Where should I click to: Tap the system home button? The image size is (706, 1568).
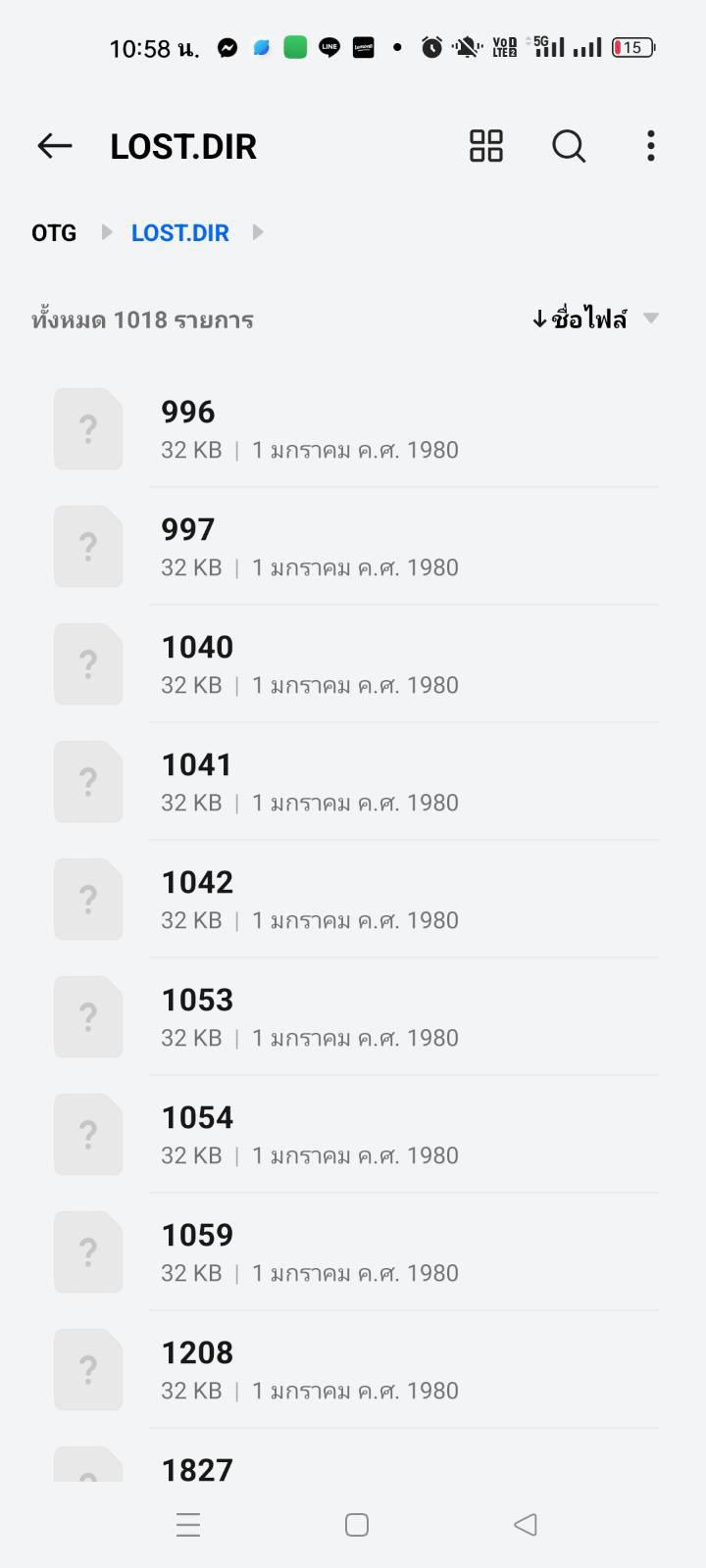(x=357, y=1525)
